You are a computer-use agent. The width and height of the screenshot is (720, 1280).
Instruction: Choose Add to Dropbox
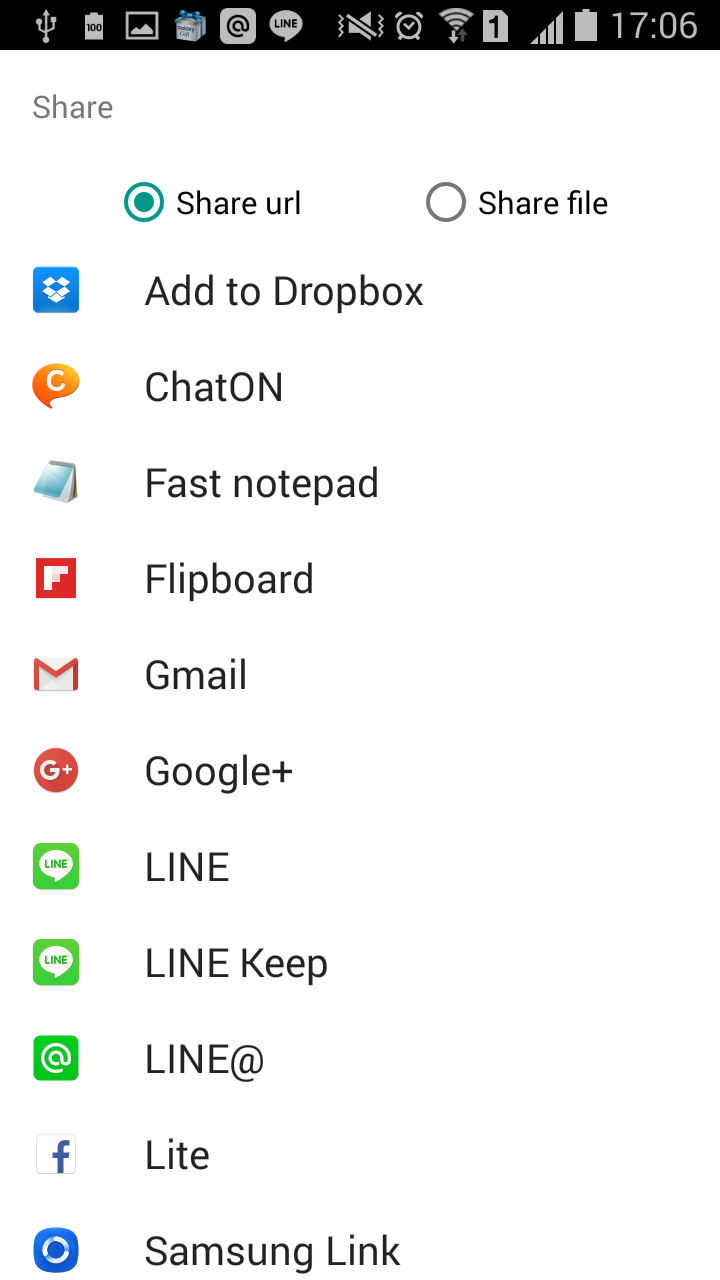coord(284,292)
